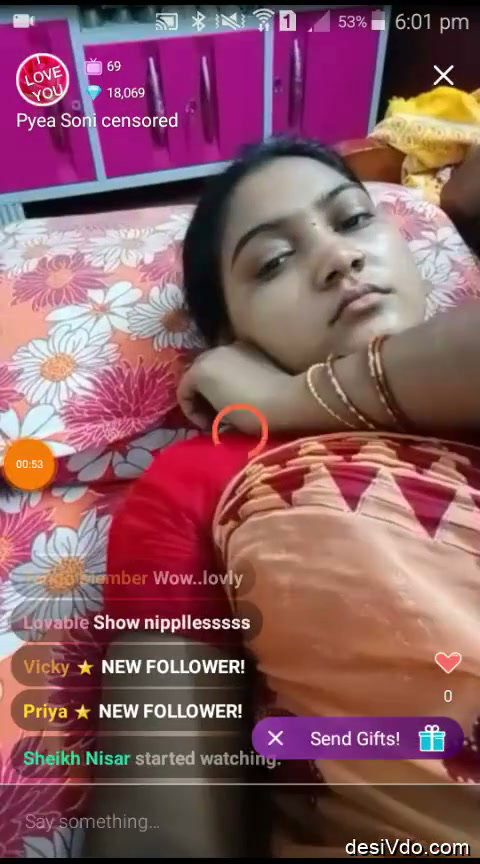Open Sheikh Nisar's profile from the chat
The image size is (480, 864).
(x=77, y=758)
